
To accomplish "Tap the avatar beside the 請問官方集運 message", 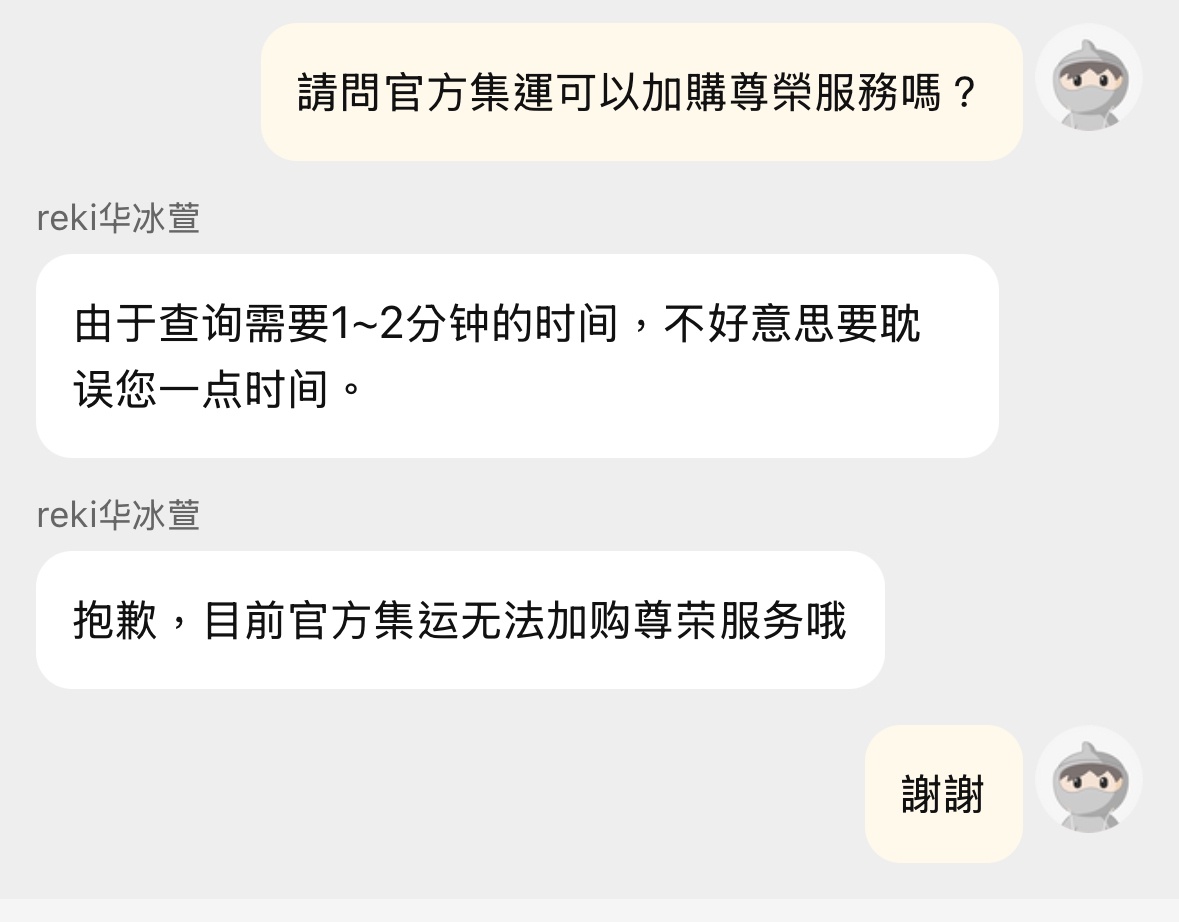I will click(1089, 79).
